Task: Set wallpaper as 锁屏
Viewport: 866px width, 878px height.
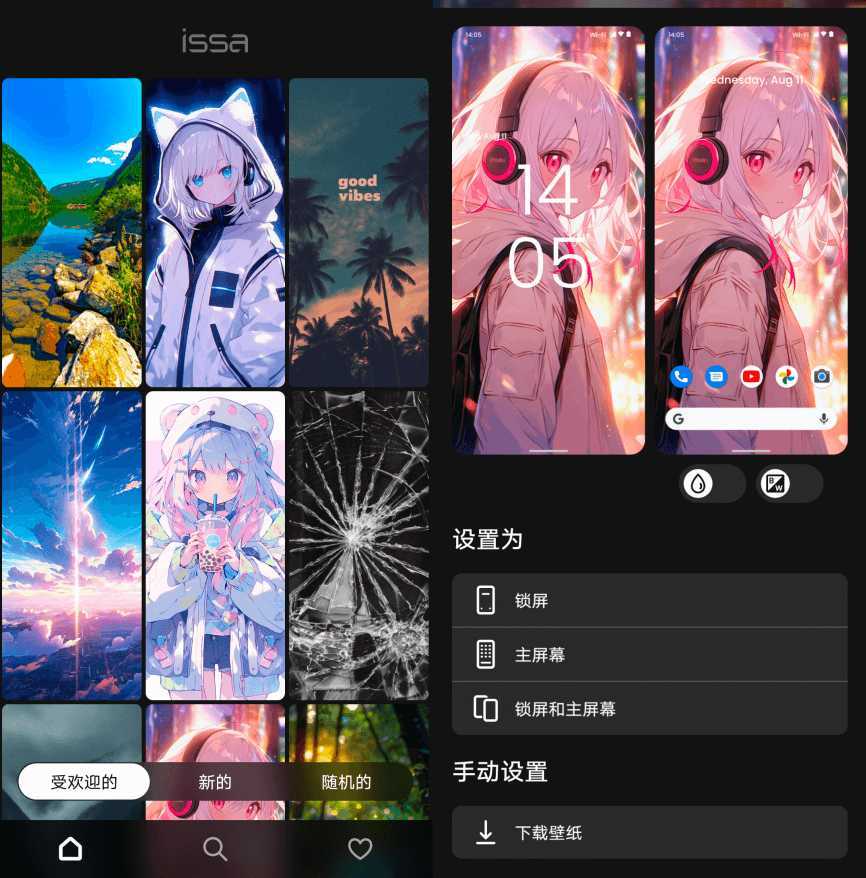Action: (x=649, y=601)
